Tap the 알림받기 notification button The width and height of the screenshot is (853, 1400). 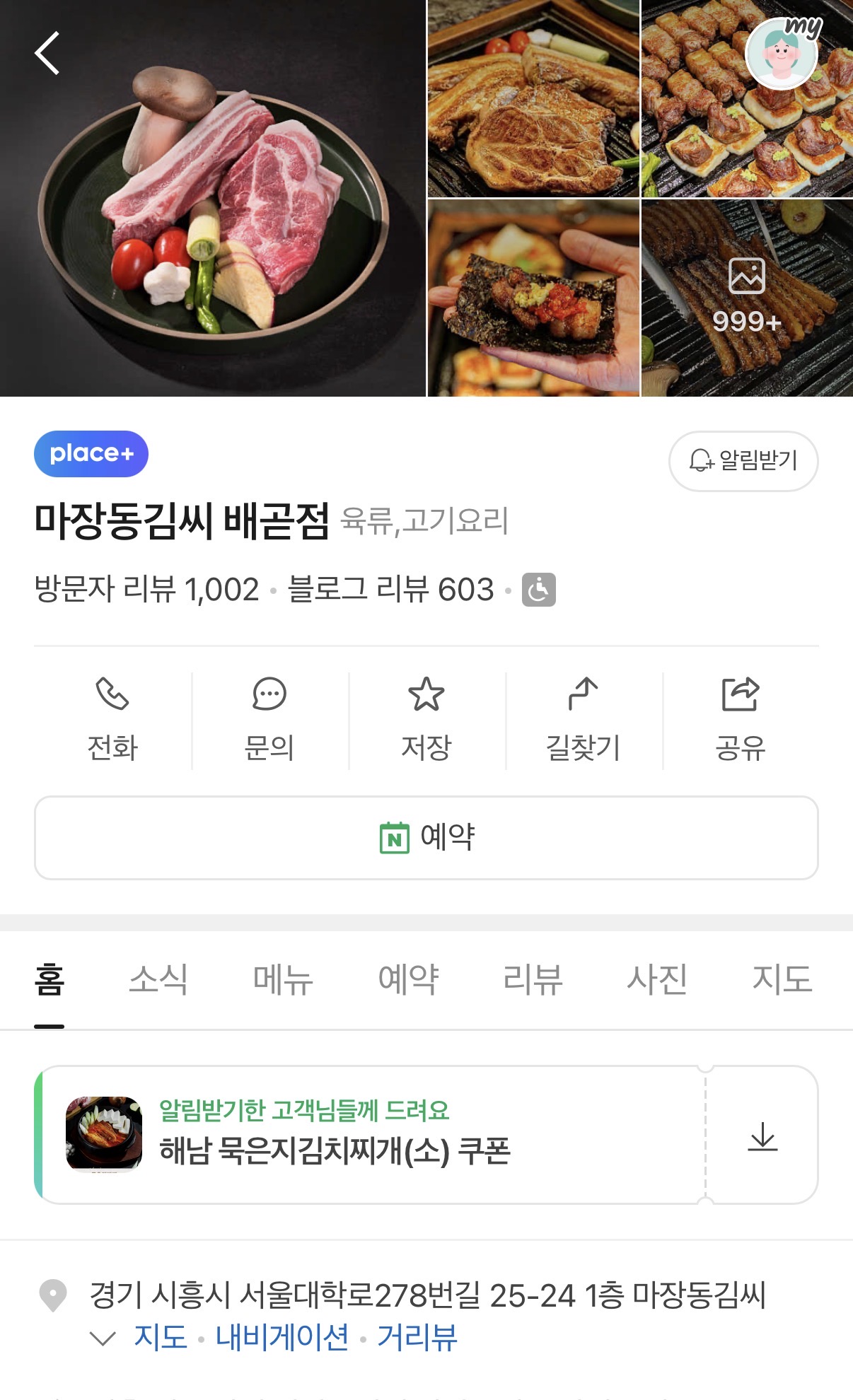[743, 460]
